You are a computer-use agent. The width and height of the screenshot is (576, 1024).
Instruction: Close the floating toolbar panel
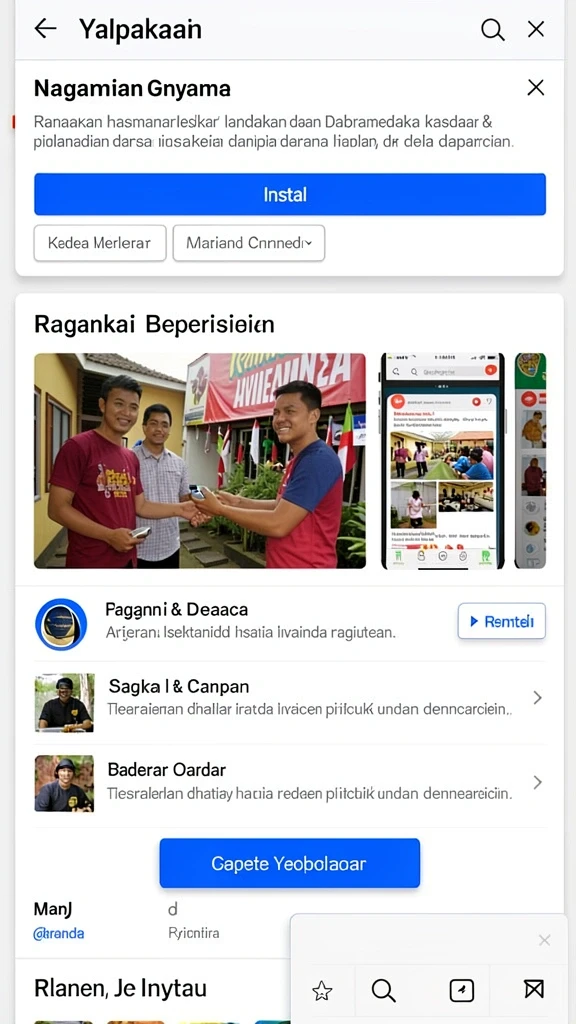coord(544,940)
